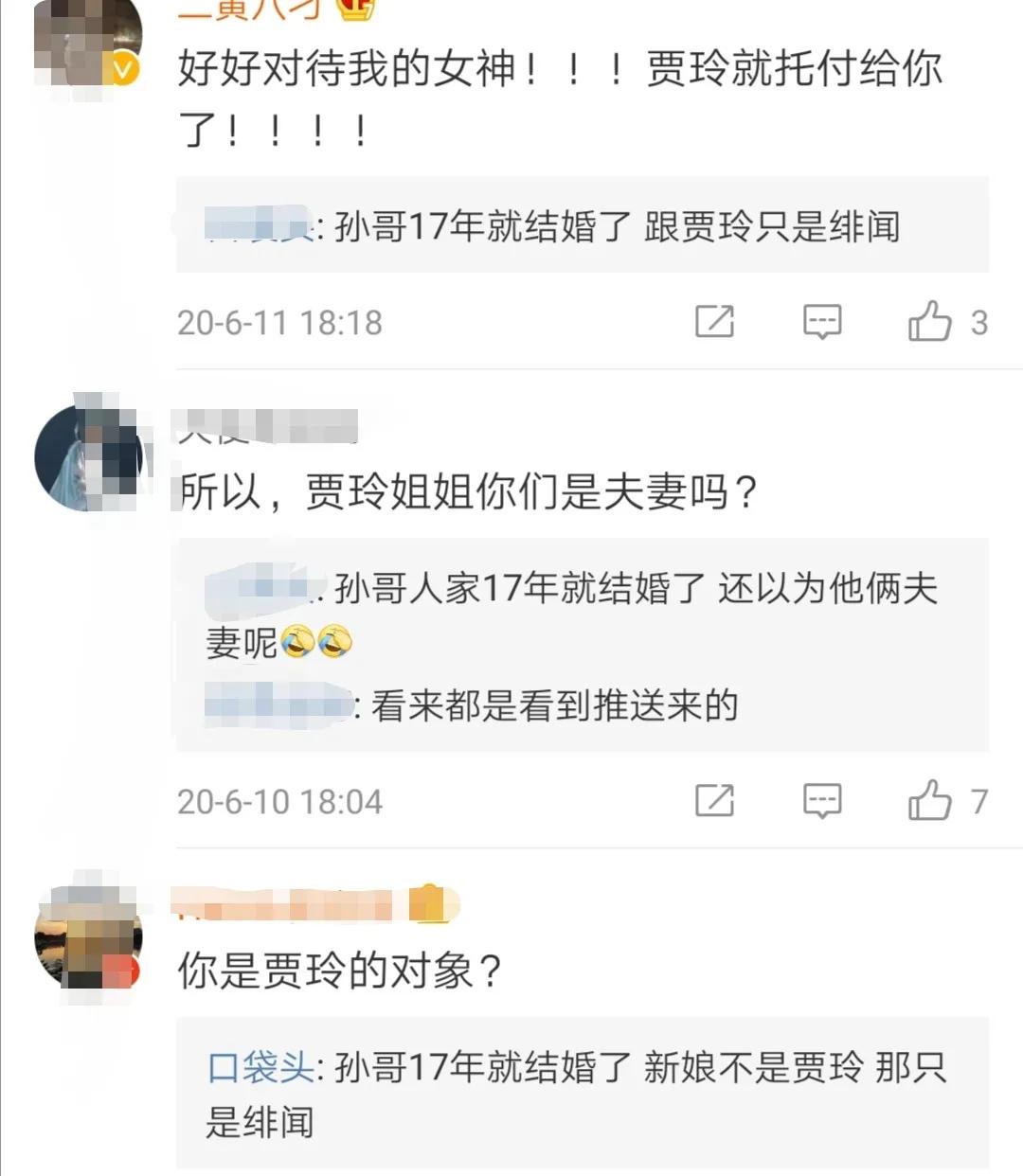Like the comment posted 20-6-10 18:04
The image size is (1023, 1176).
[x=930, y=801]
